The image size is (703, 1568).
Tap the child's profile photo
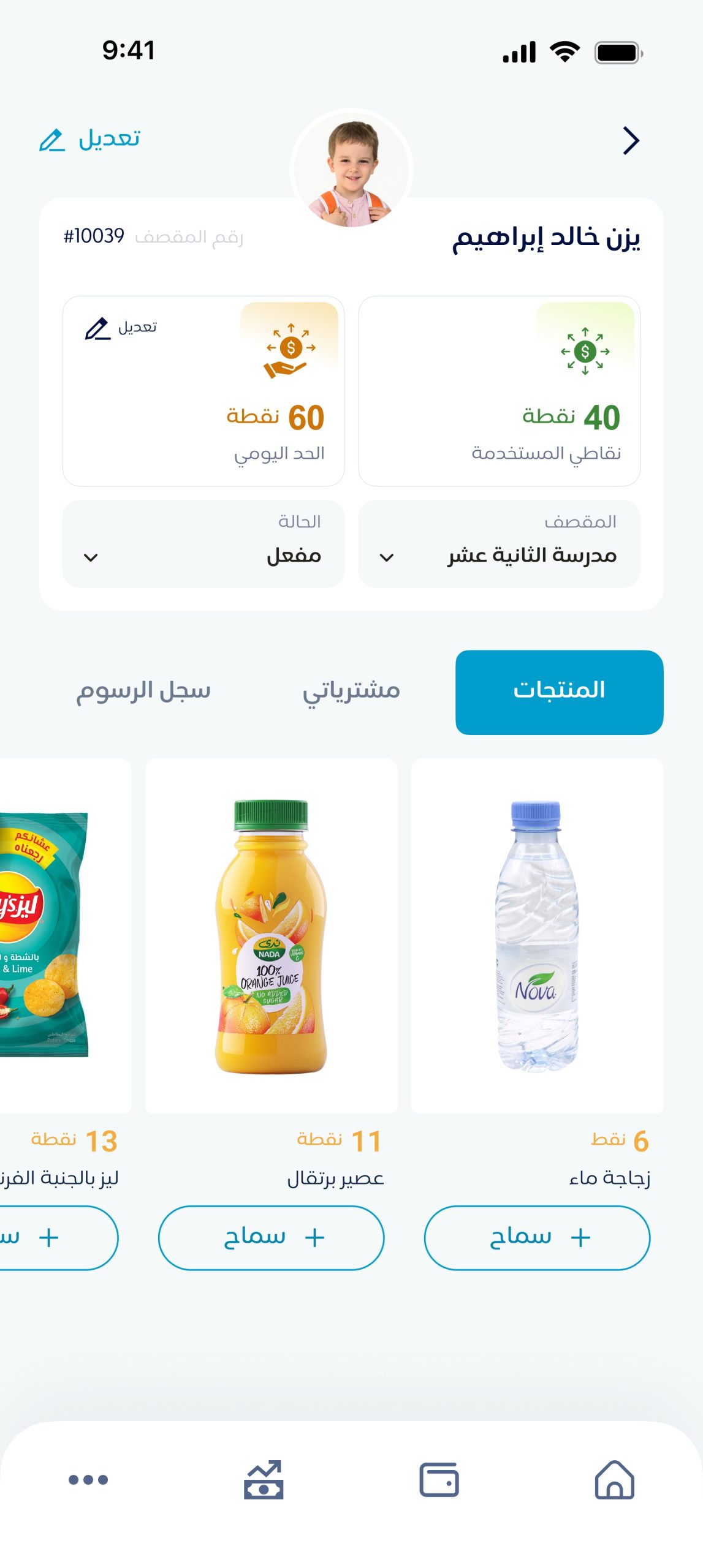click(351, 170)
